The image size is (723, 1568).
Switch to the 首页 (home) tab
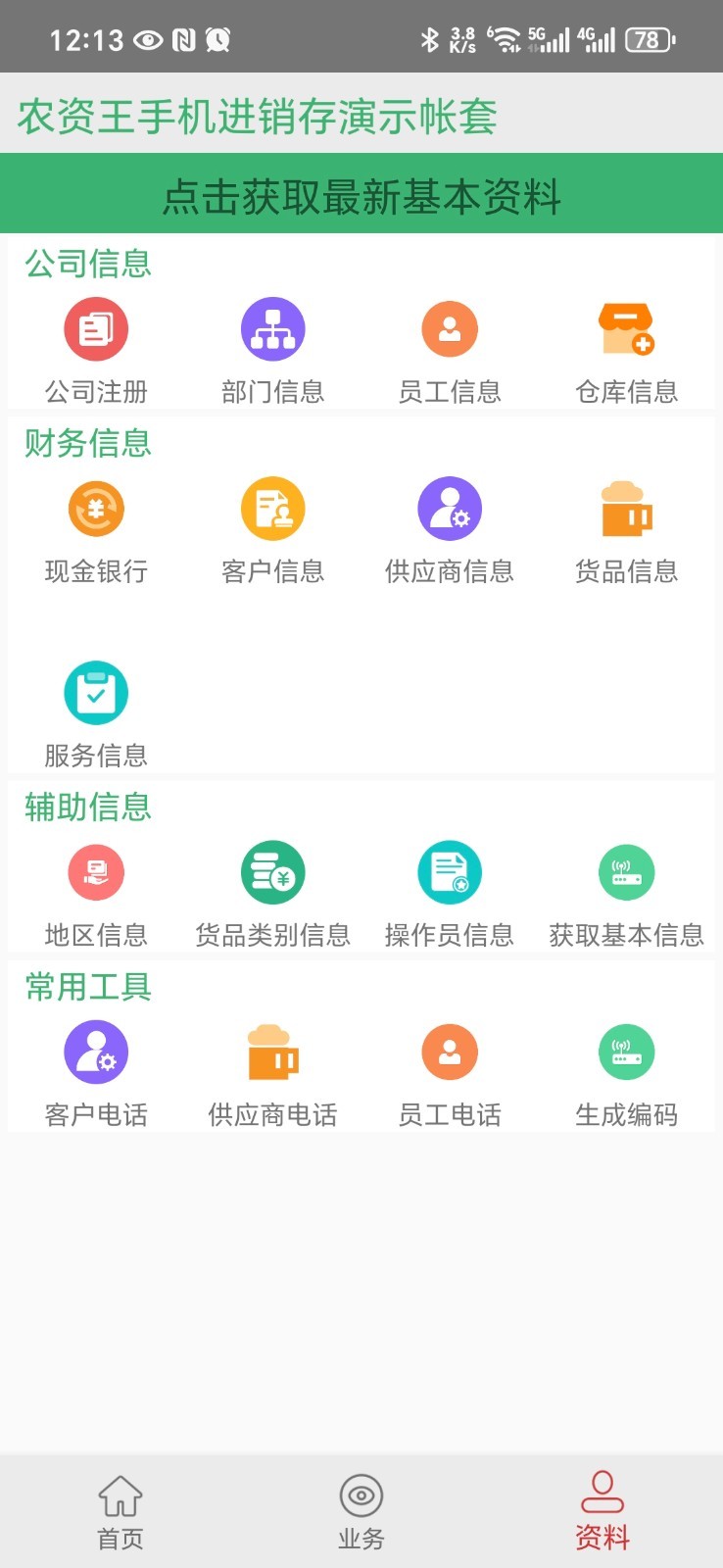coord(120,1512)
